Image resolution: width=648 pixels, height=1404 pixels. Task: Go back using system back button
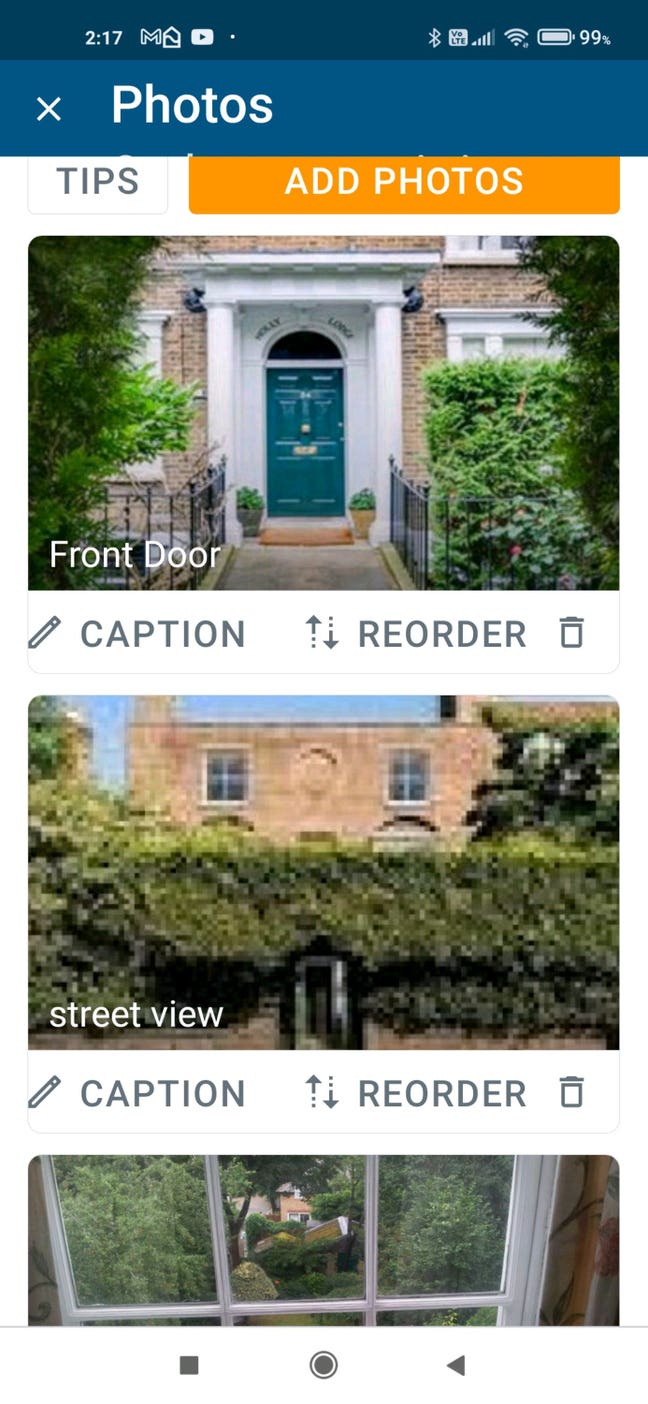coord(456,1365)
